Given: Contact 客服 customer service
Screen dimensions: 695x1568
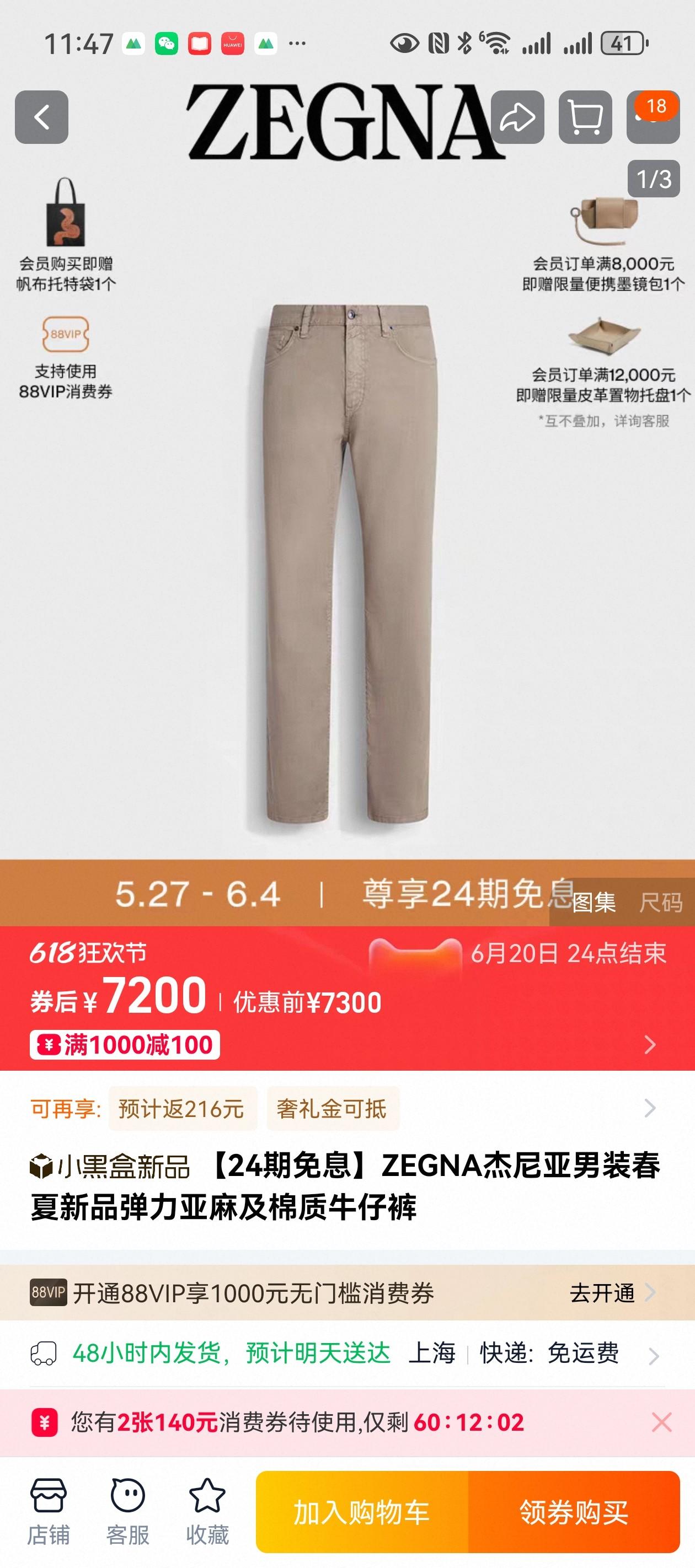Looking at the screenshot, I should click(127, 1511).
